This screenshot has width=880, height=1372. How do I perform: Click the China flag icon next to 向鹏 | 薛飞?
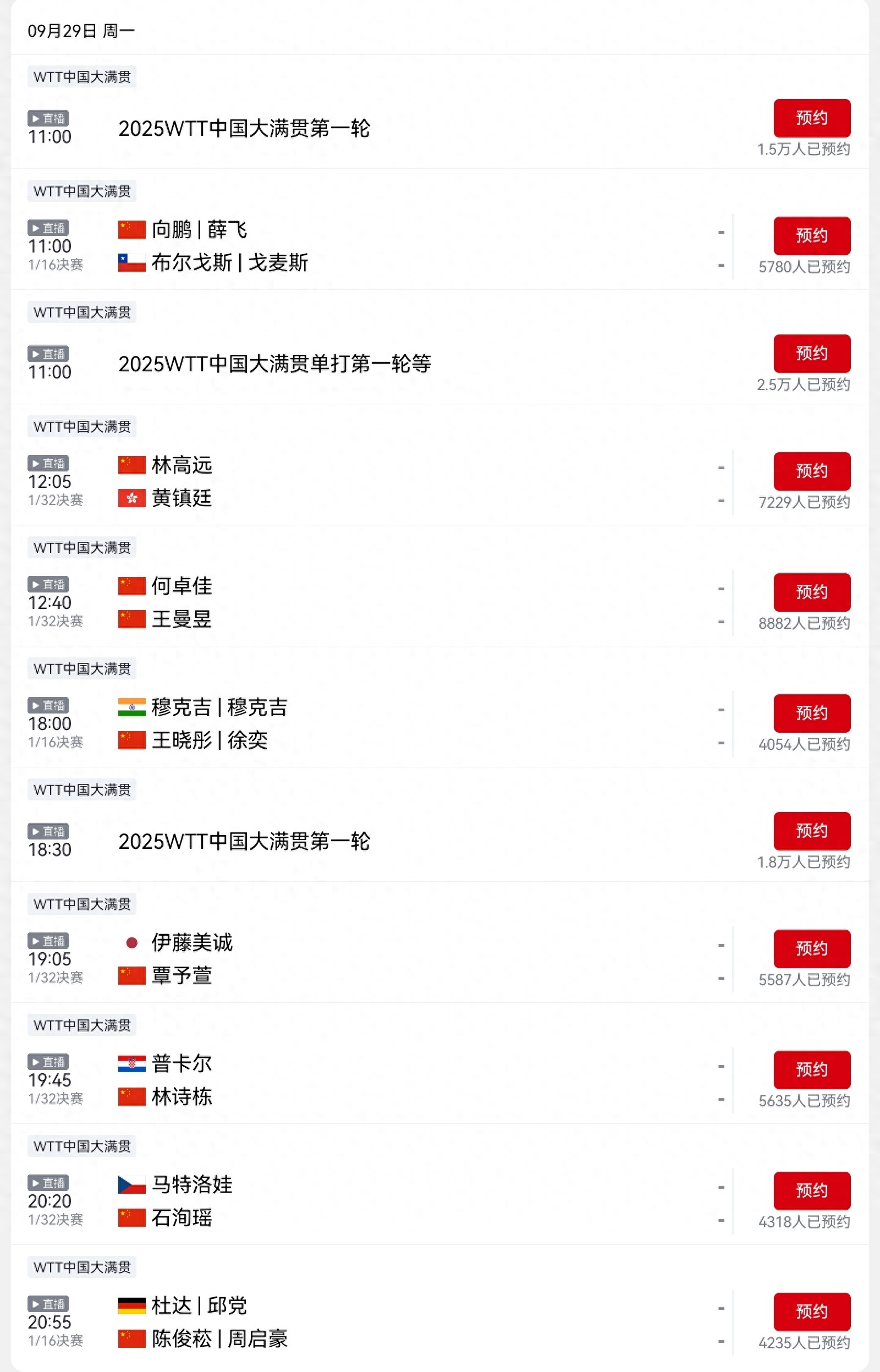pos(132,229)
